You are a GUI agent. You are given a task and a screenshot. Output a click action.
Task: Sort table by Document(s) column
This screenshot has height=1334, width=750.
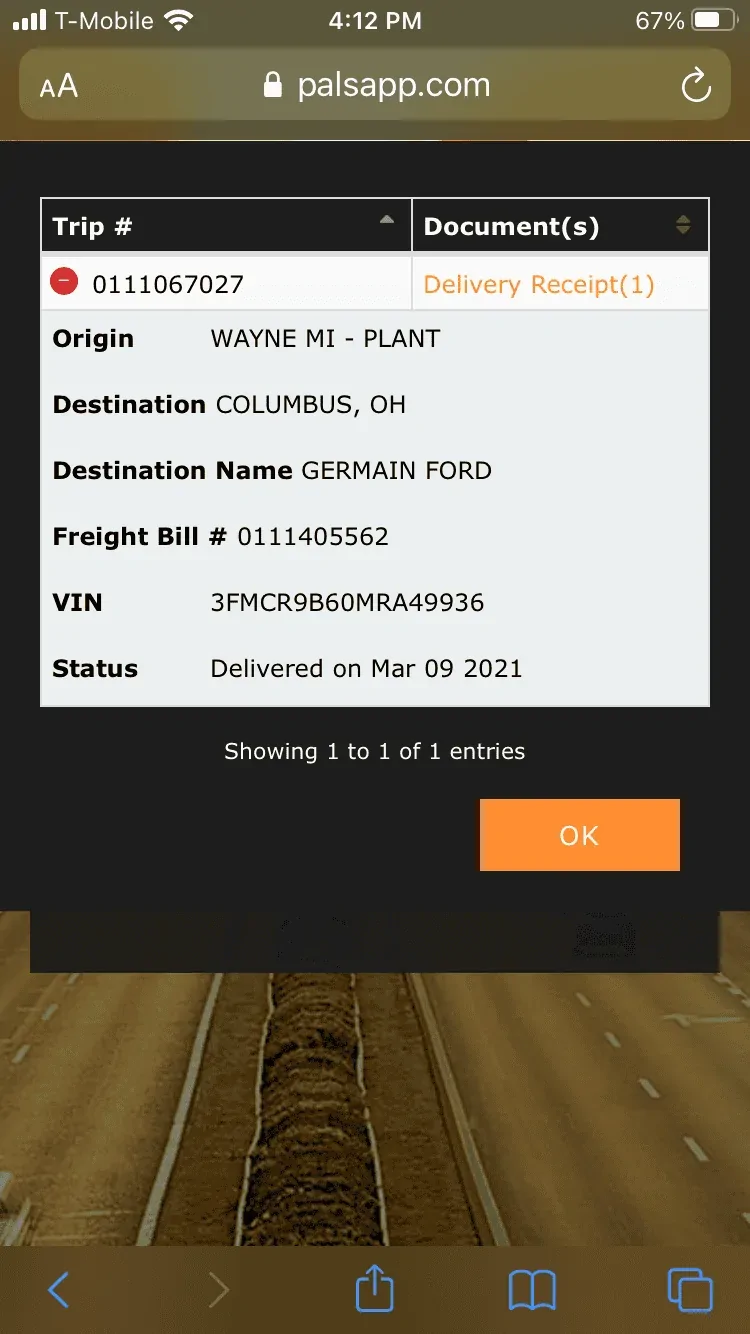559,226
